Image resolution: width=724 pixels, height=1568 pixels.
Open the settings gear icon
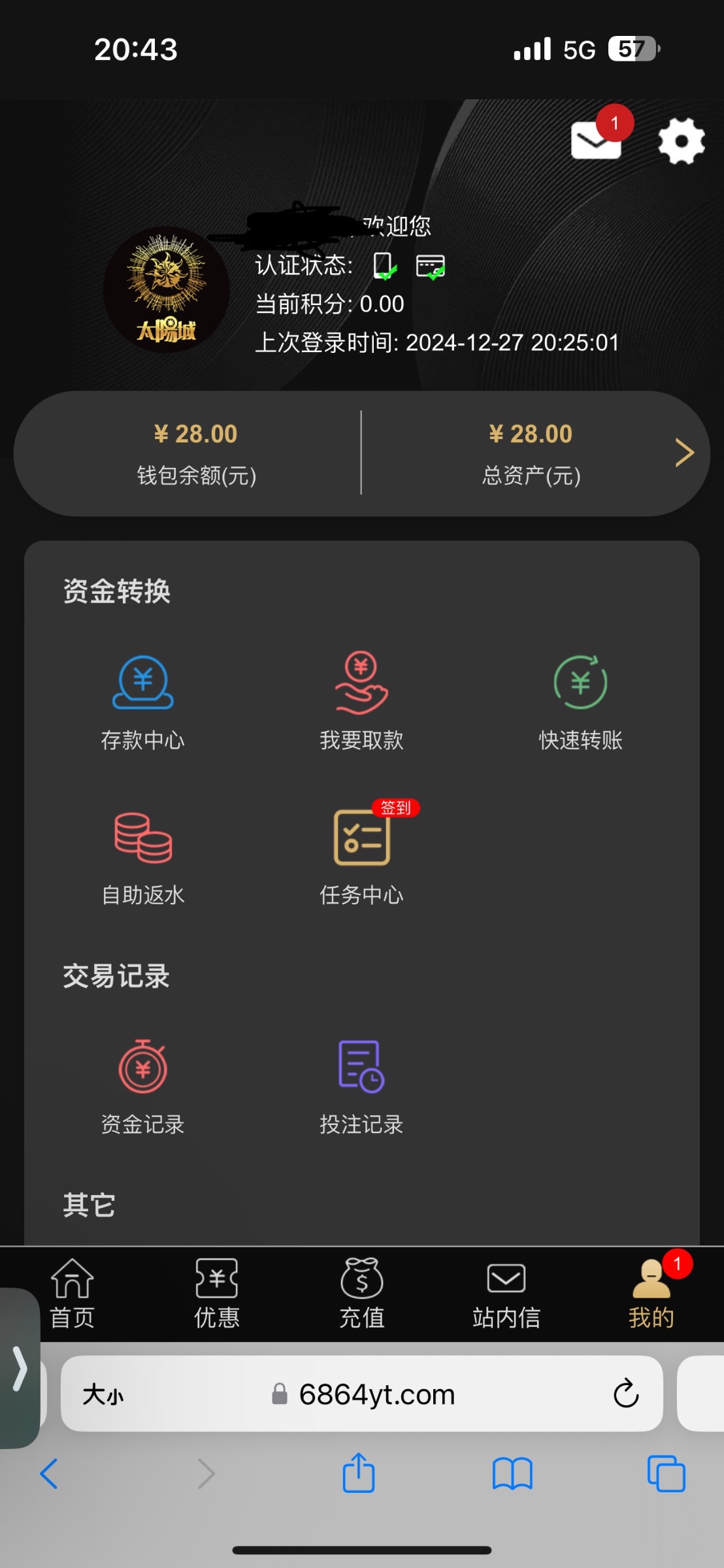[x=681, y=140]
